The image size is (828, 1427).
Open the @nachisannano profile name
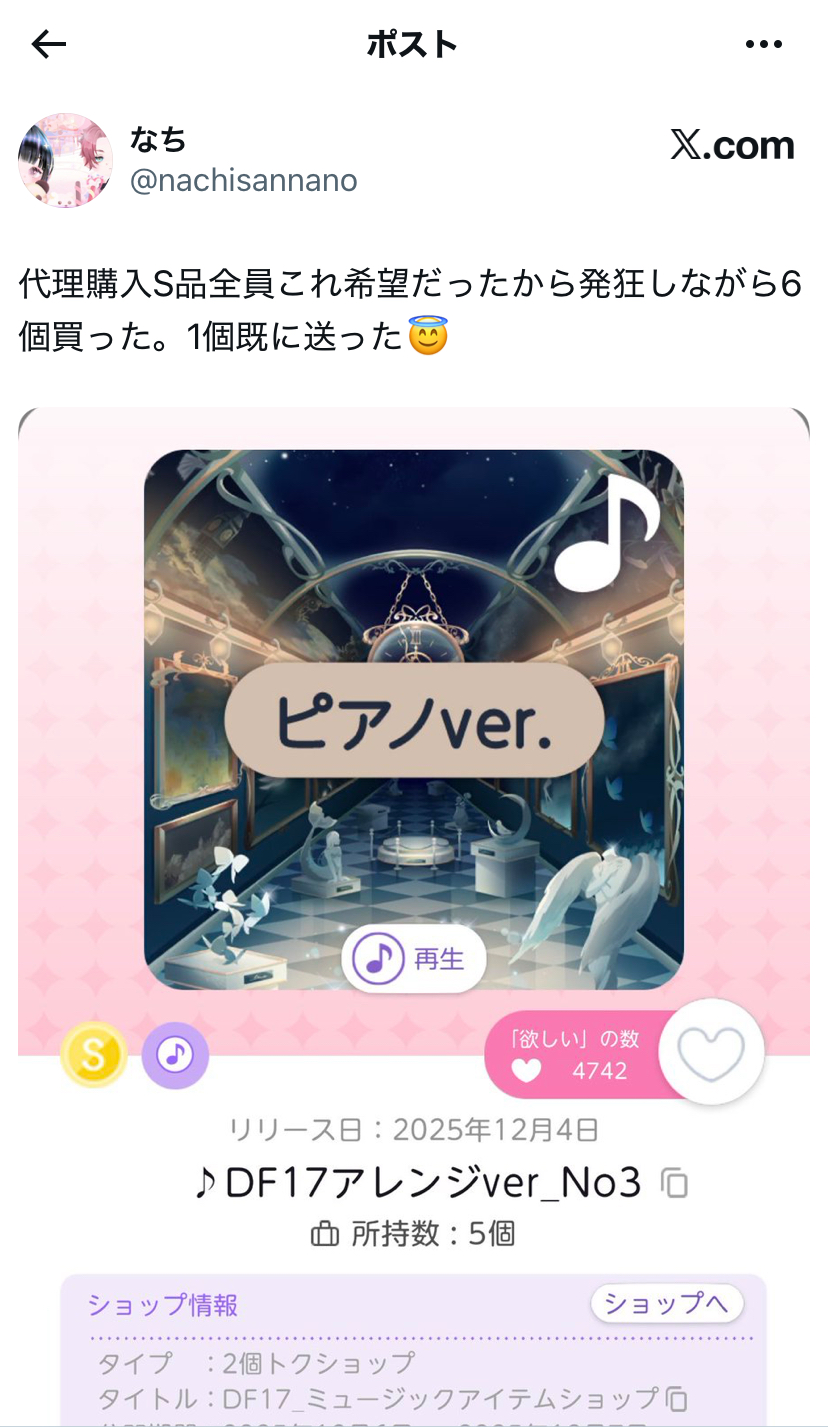(243, 181)
